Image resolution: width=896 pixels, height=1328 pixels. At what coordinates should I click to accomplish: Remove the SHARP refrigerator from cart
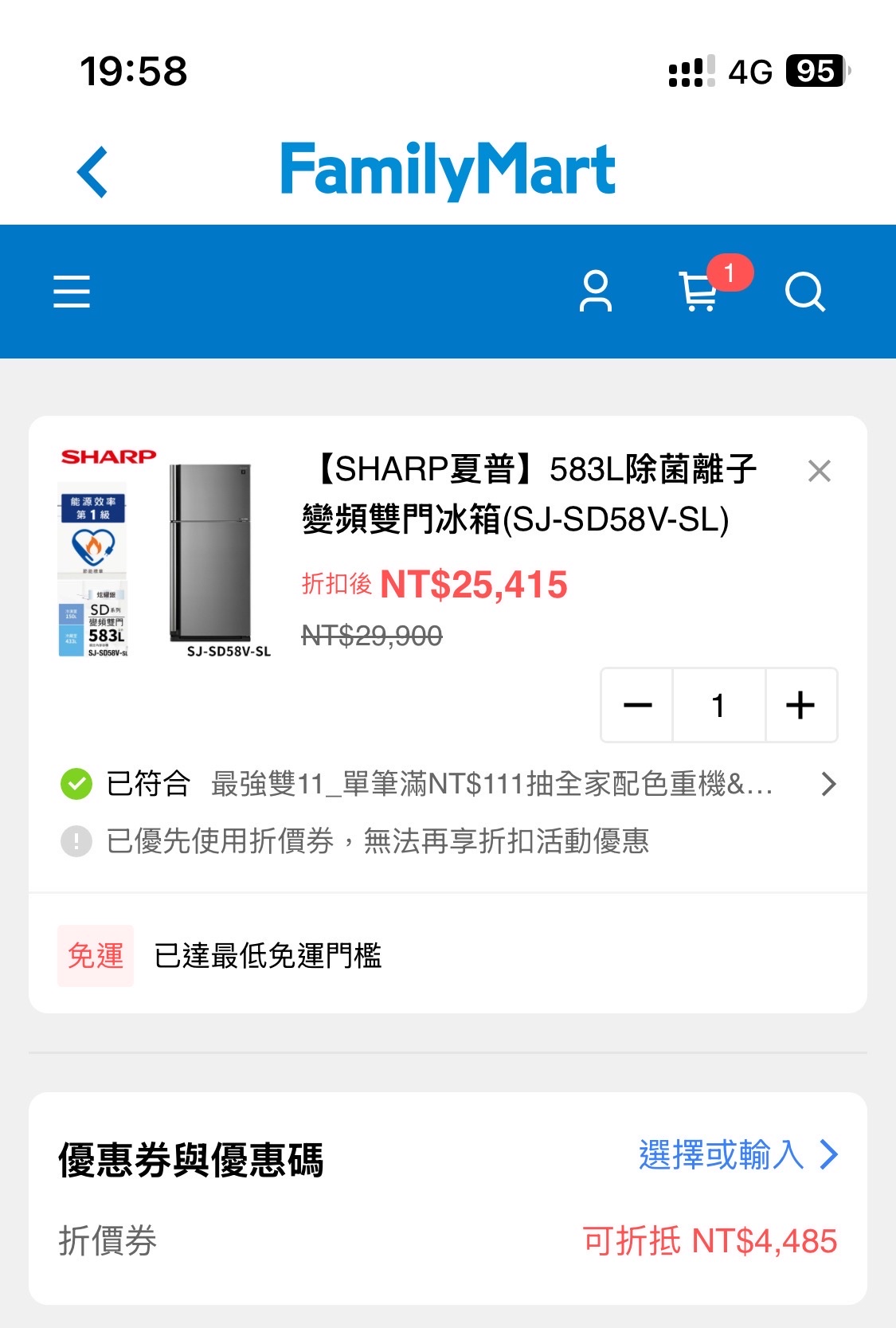[x=819, y=471]
